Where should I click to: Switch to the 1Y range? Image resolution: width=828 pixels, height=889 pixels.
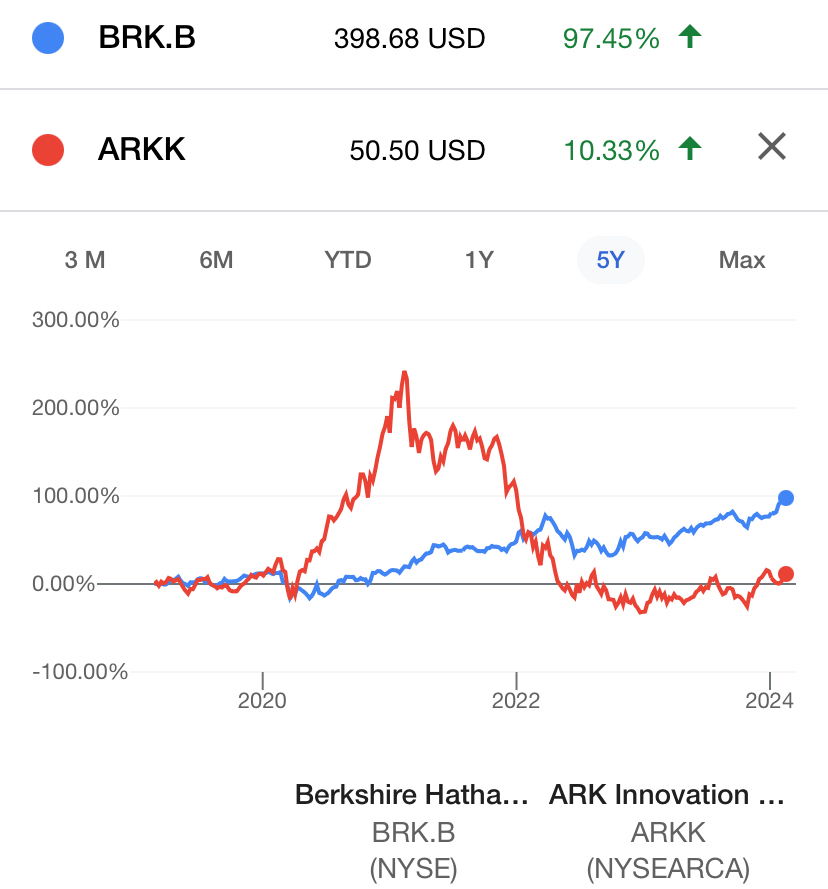(x=479, y=260)
